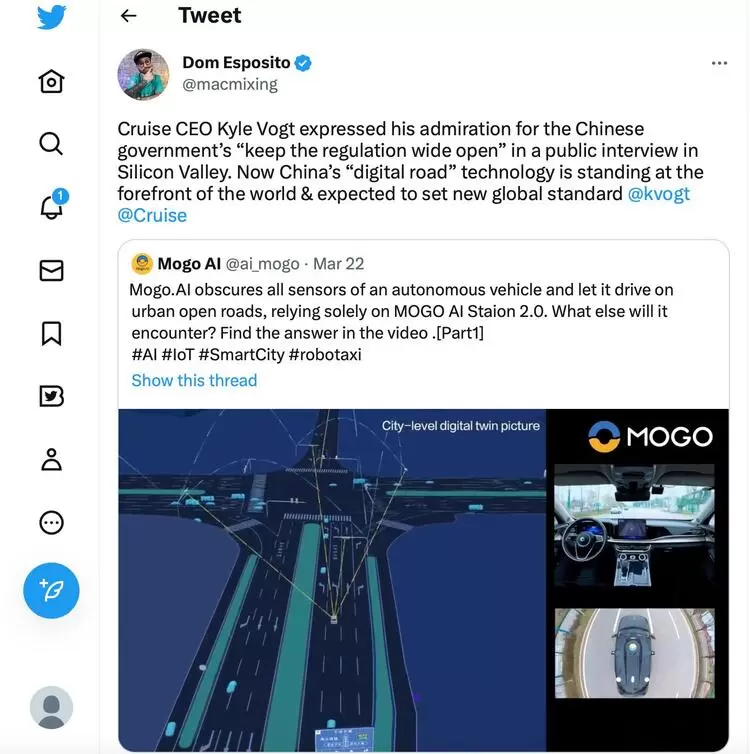Viewport: 750px width, 754px height.
Task: Open the account avatar at the bottom
Action: tap(51, 707)
